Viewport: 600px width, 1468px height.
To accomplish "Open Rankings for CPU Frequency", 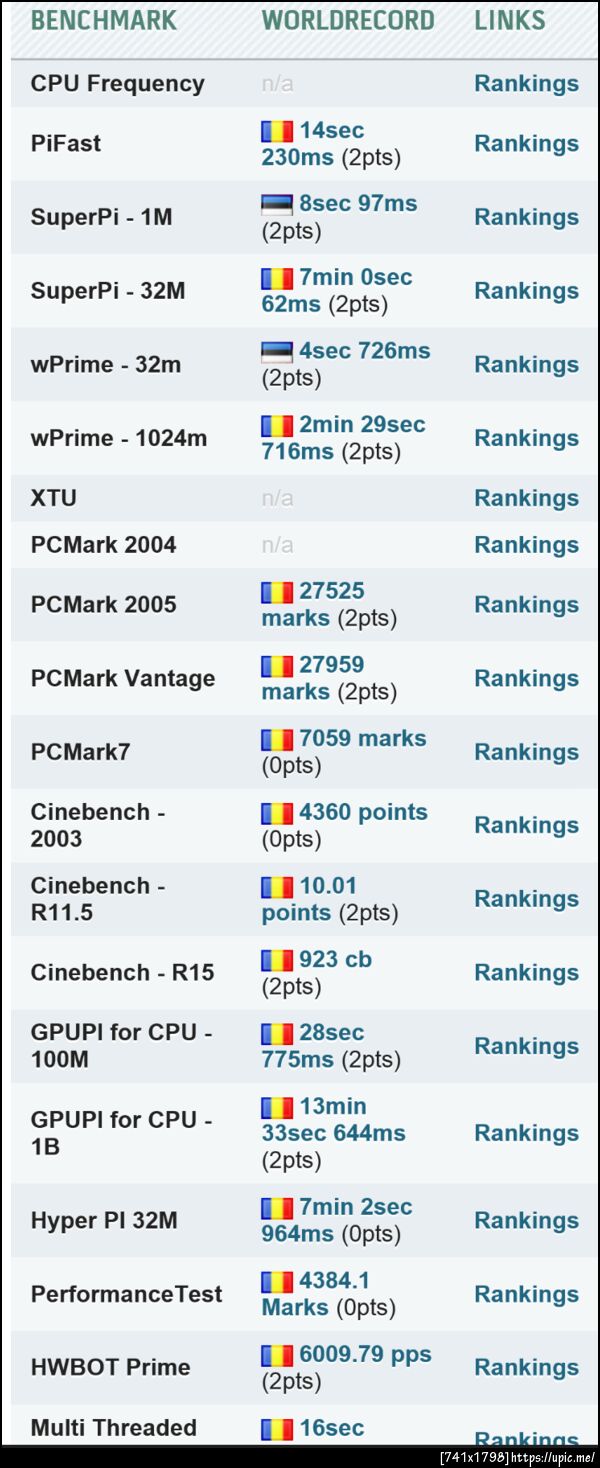I will coord(526,84).
